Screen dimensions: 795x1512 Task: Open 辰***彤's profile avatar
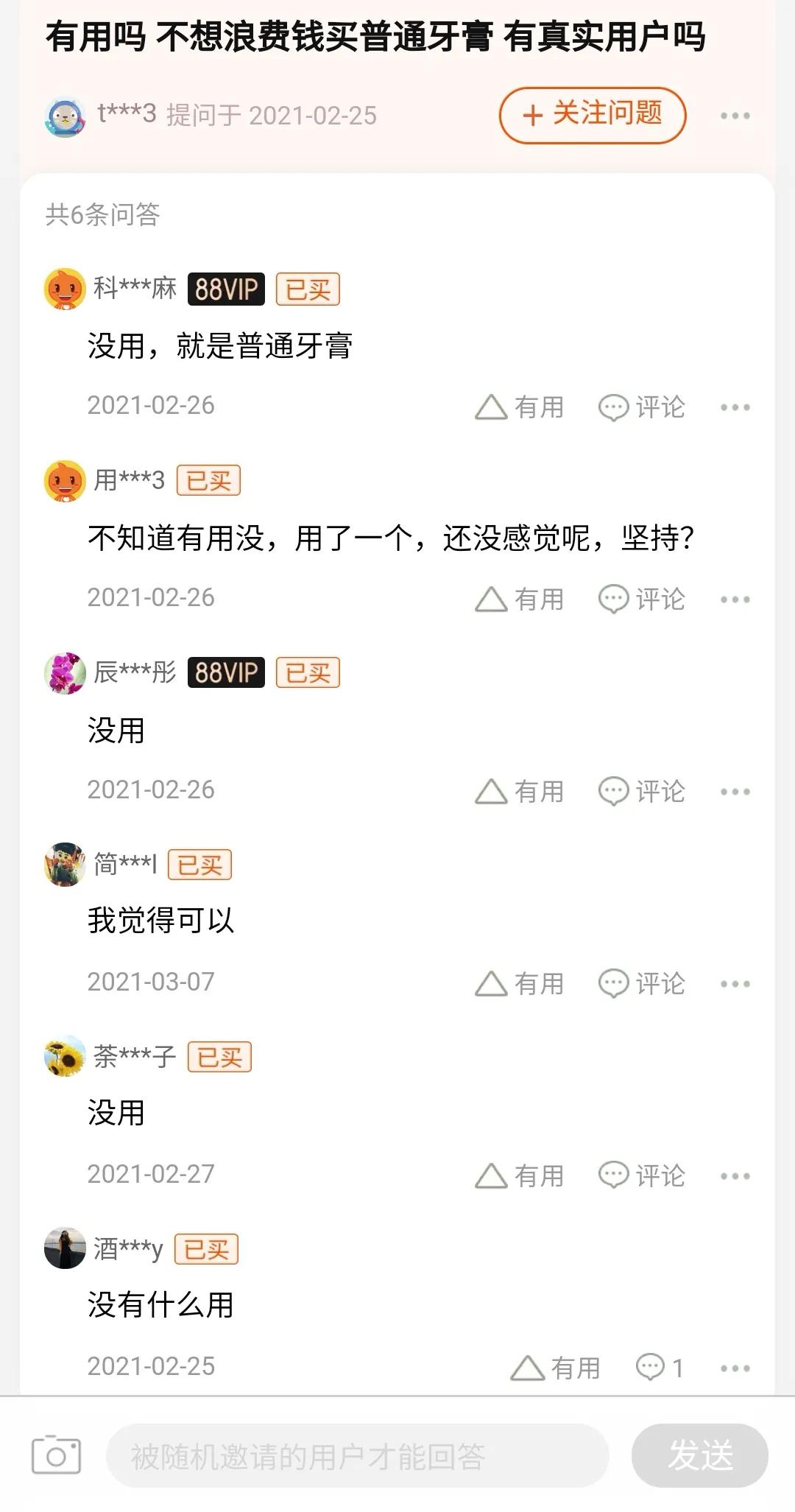click(x=65, y=672)
